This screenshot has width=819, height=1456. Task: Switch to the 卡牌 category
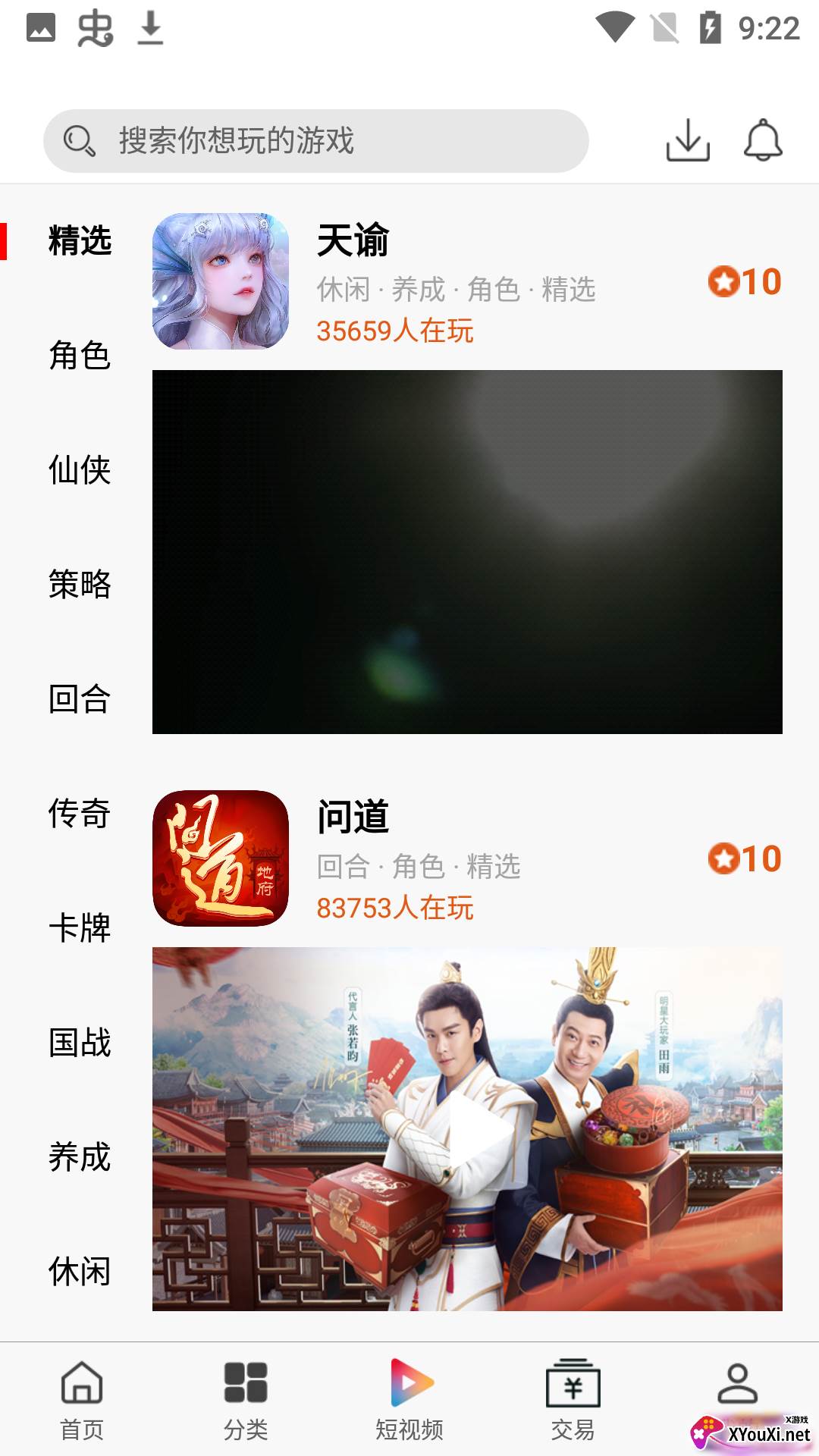click(80, 927)
